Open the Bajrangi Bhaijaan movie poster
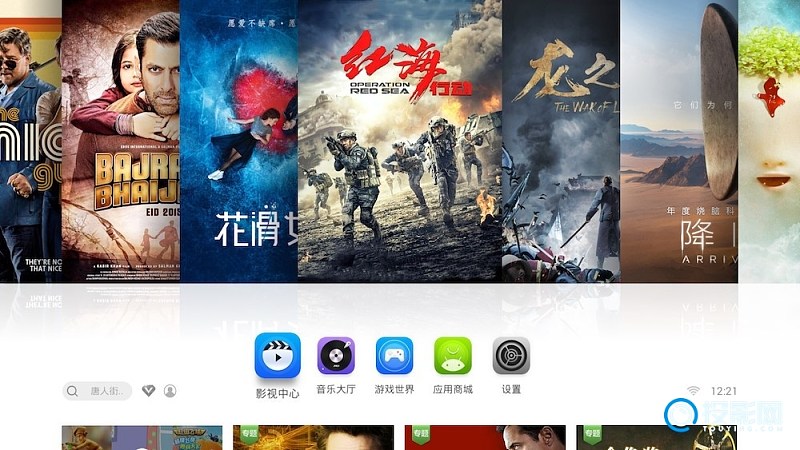 point(120,140)
